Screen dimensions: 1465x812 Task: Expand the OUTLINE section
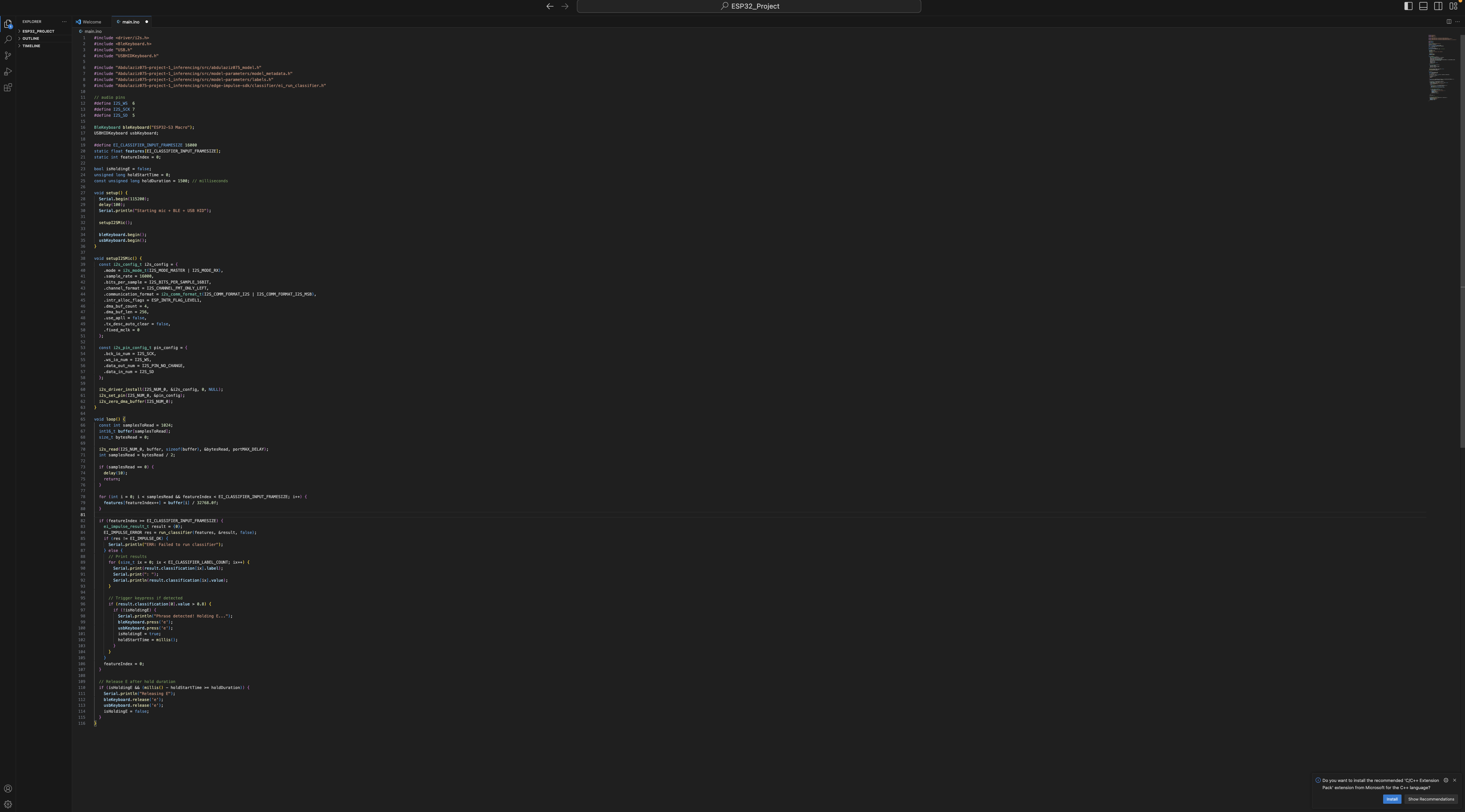(x=31, y=39)
